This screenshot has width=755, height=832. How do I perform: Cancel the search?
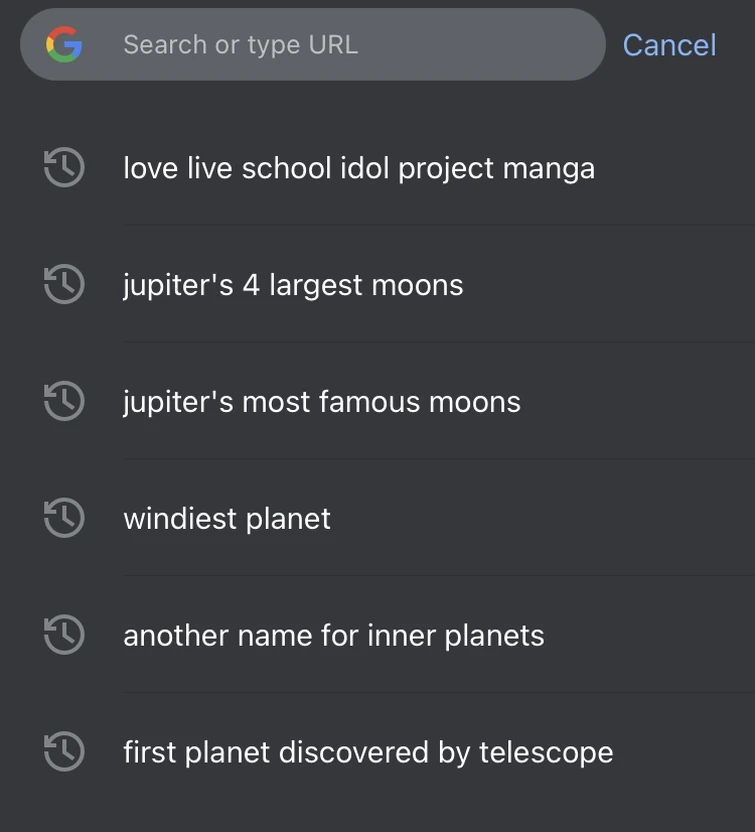[669, 45]
